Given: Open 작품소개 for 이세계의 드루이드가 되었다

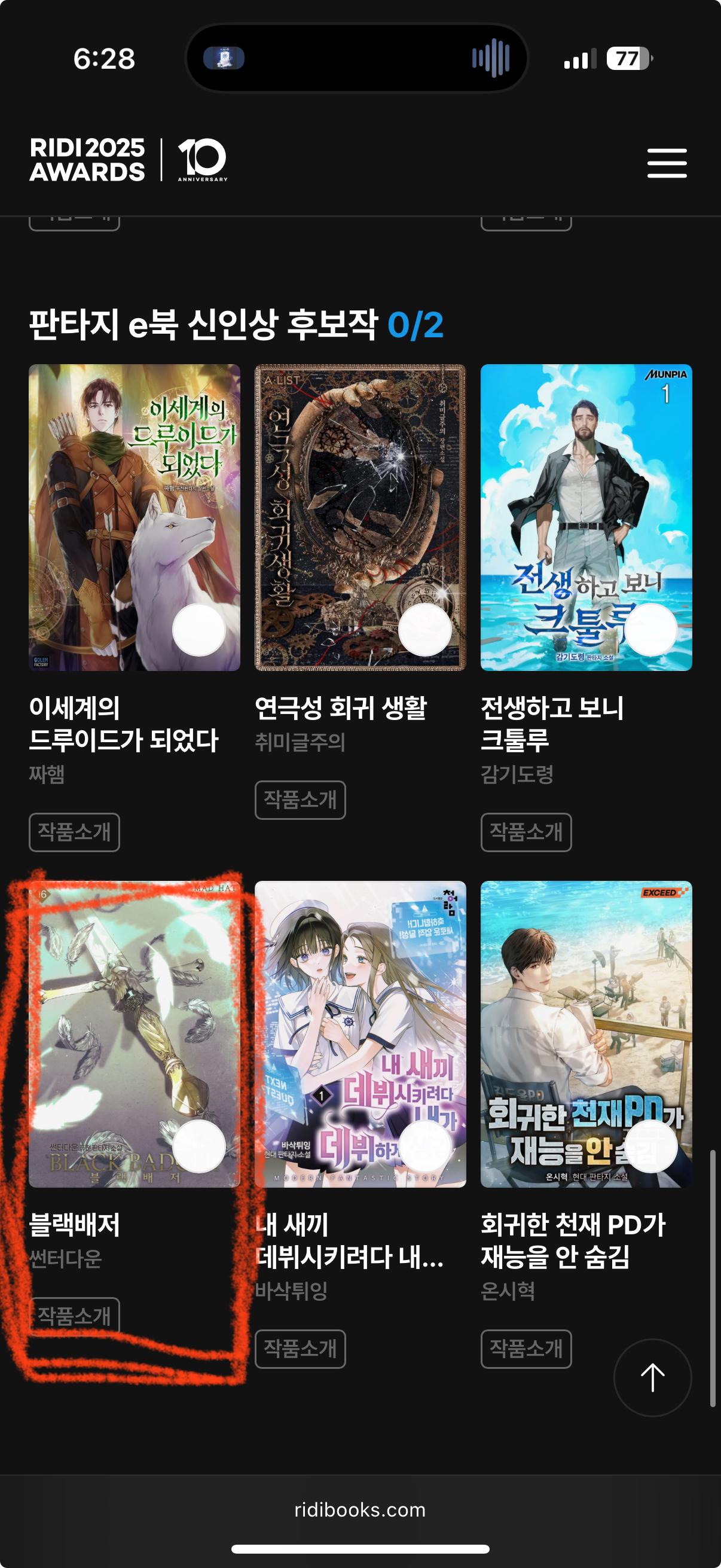Looking at the screenshot, I should pos(74,832).
